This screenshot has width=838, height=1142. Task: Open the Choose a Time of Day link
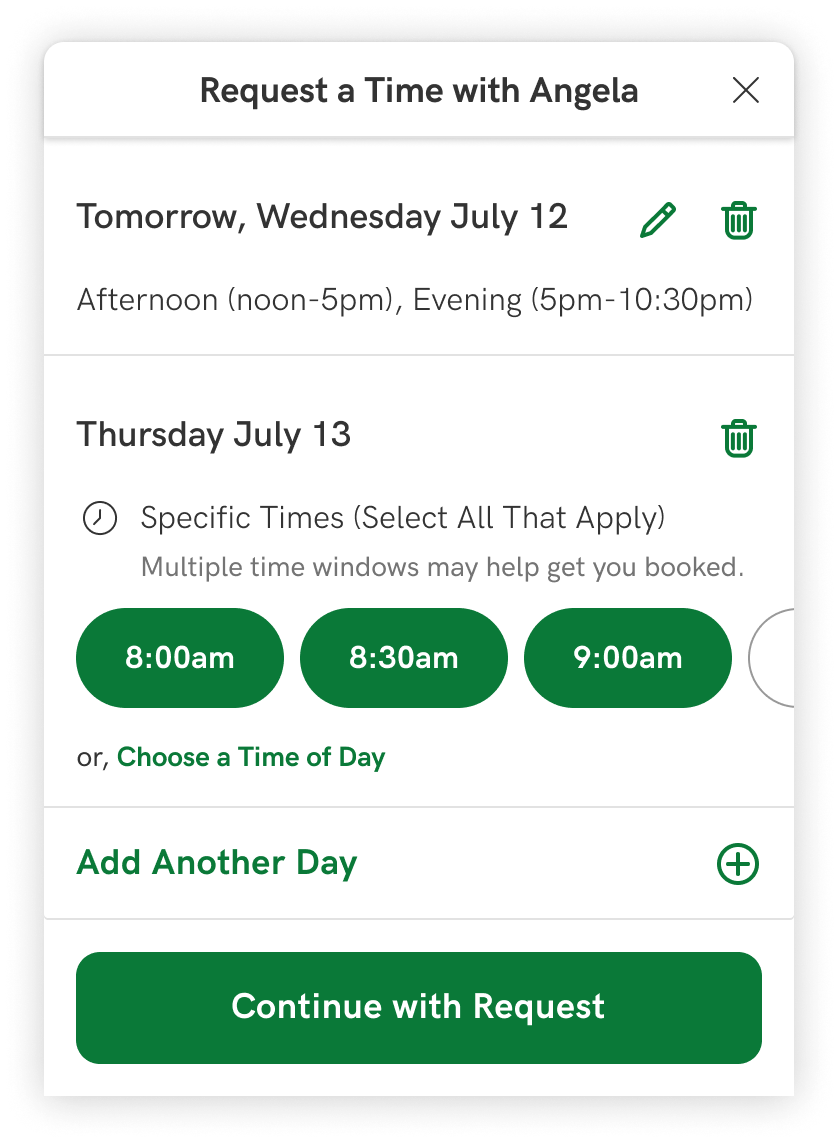[251, 757]
